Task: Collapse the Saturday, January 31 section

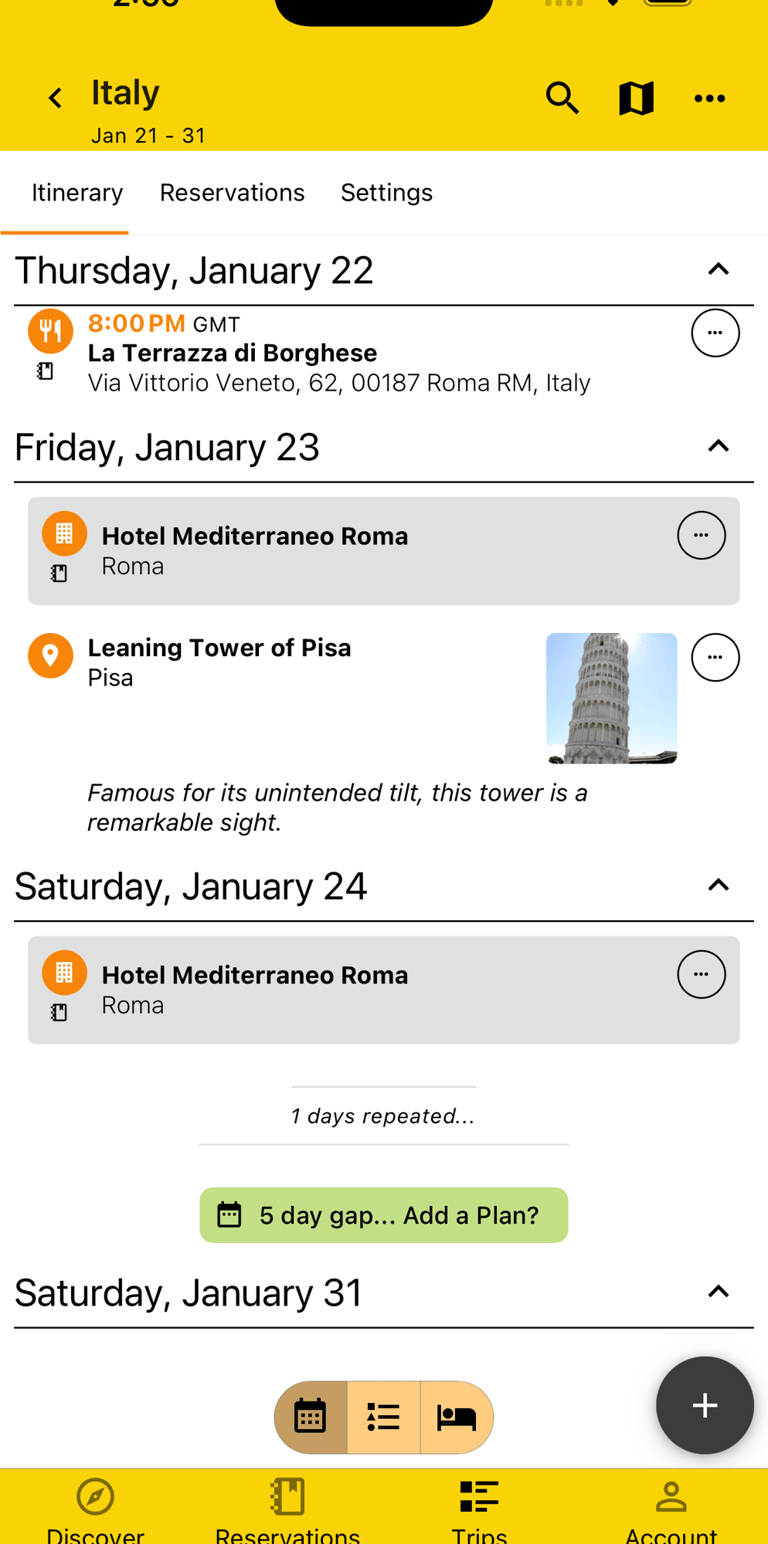Action: pyautogui.click(x=718, y=1291)
